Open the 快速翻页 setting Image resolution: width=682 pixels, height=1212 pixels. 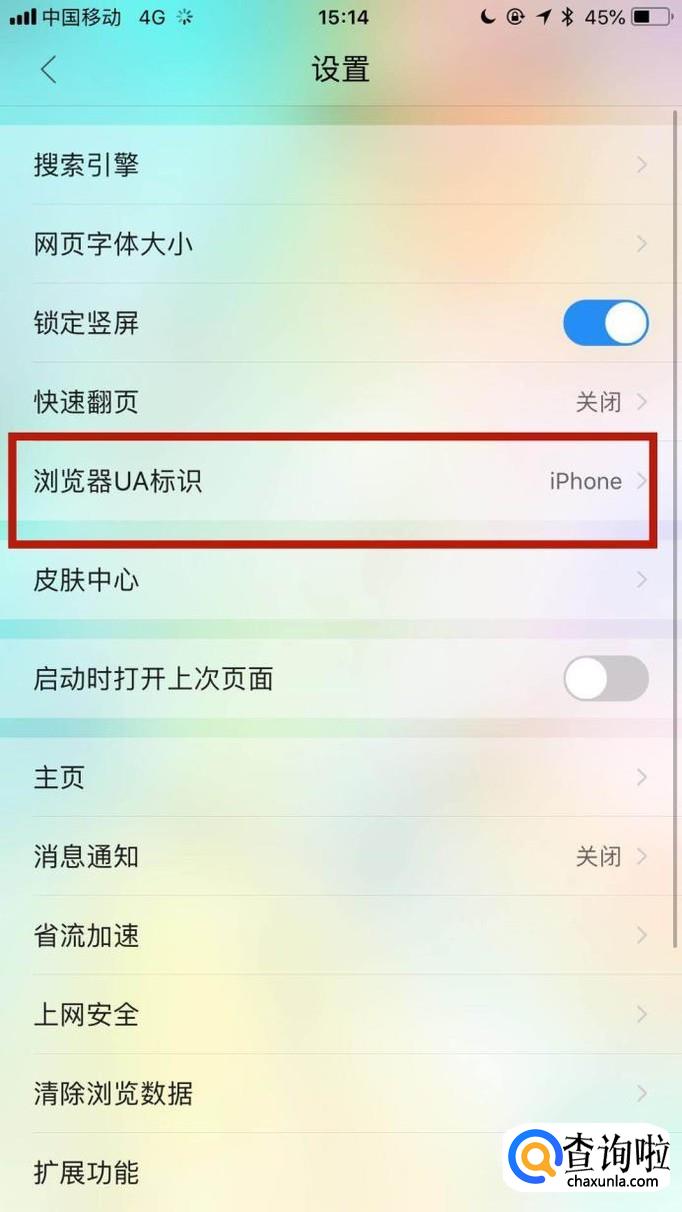(340, 402)
